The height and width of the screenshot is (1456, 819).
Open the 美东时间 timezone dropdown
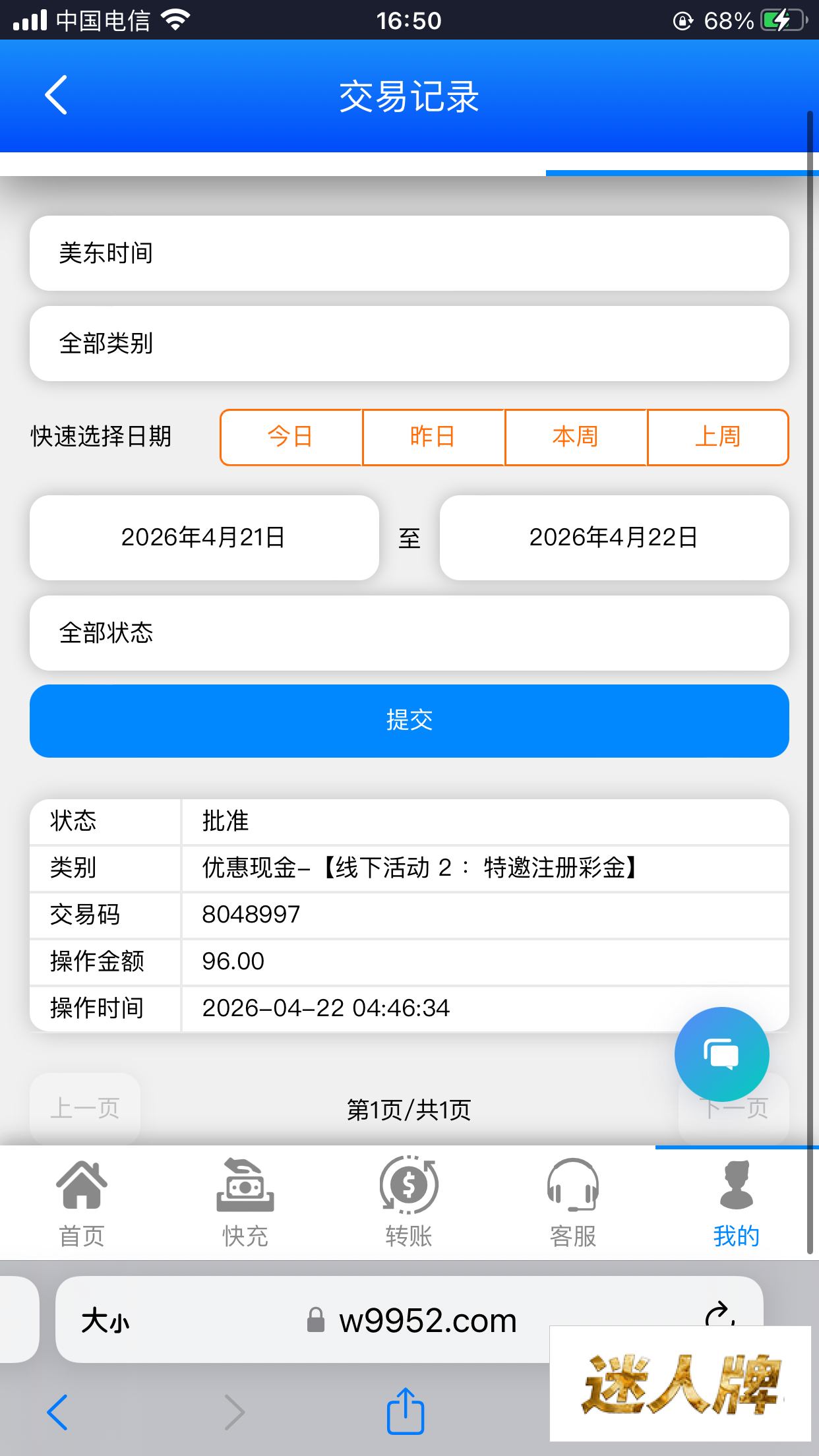tap(409, 253)
